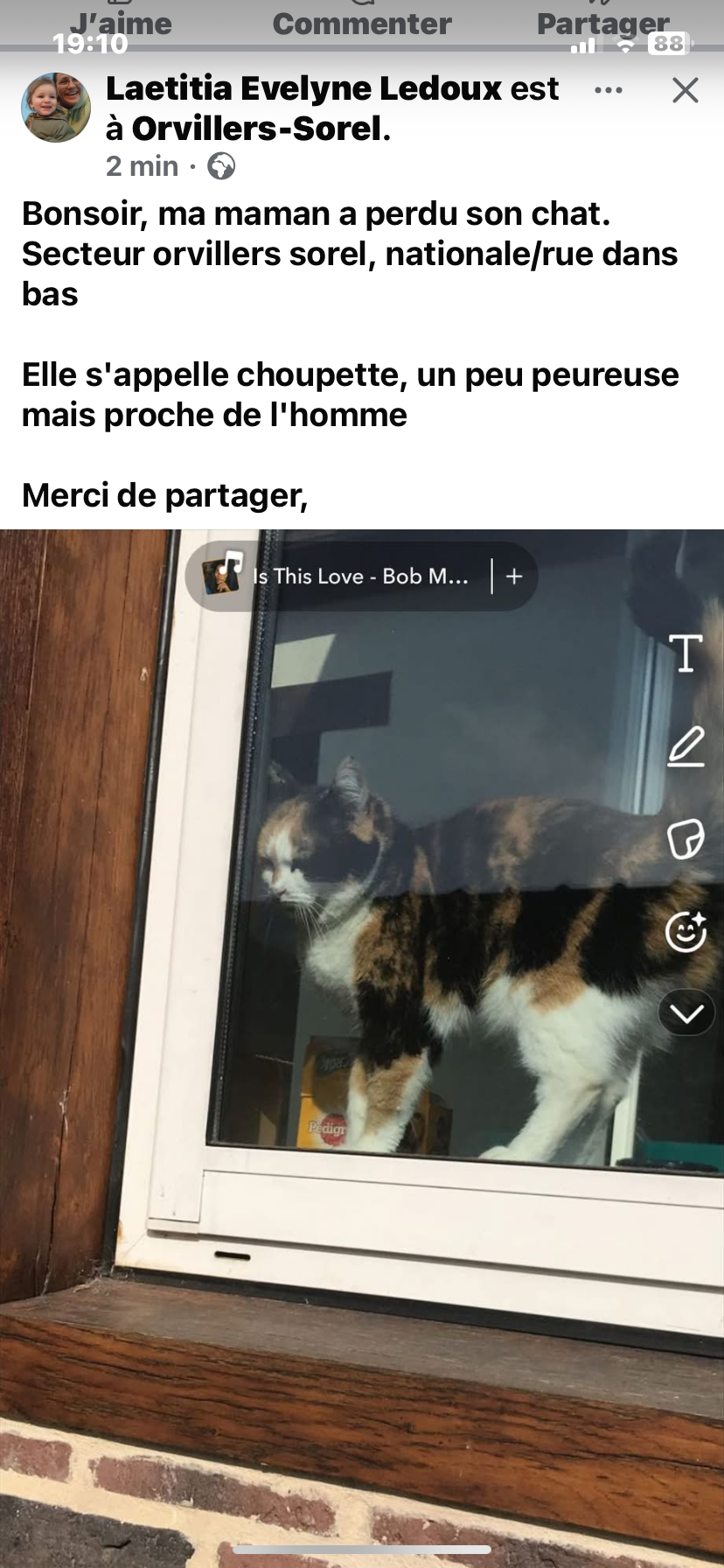Share the post with Partager
The height and width of the screenshot is (1568, 724).
(603, 24)
